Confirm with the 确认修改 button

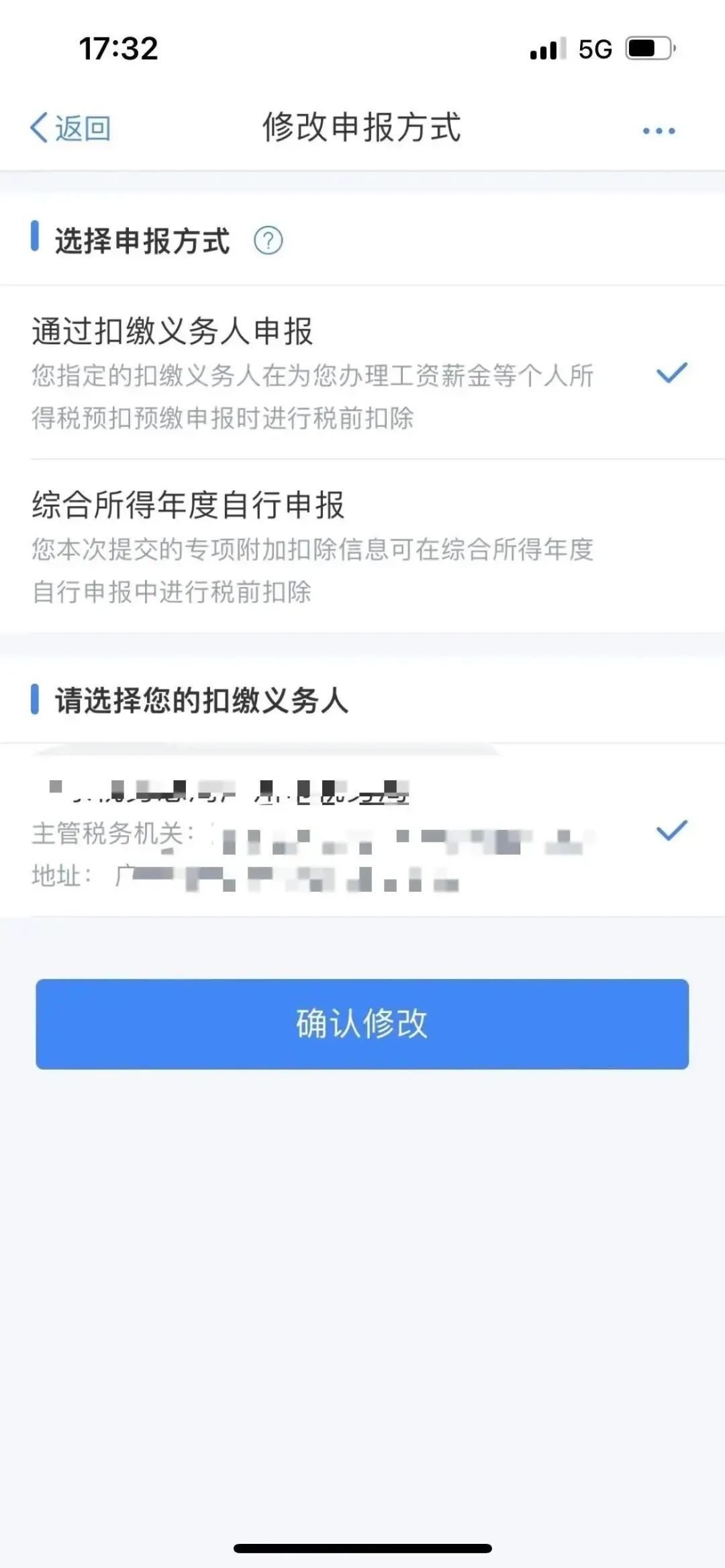pos(362,1024)
